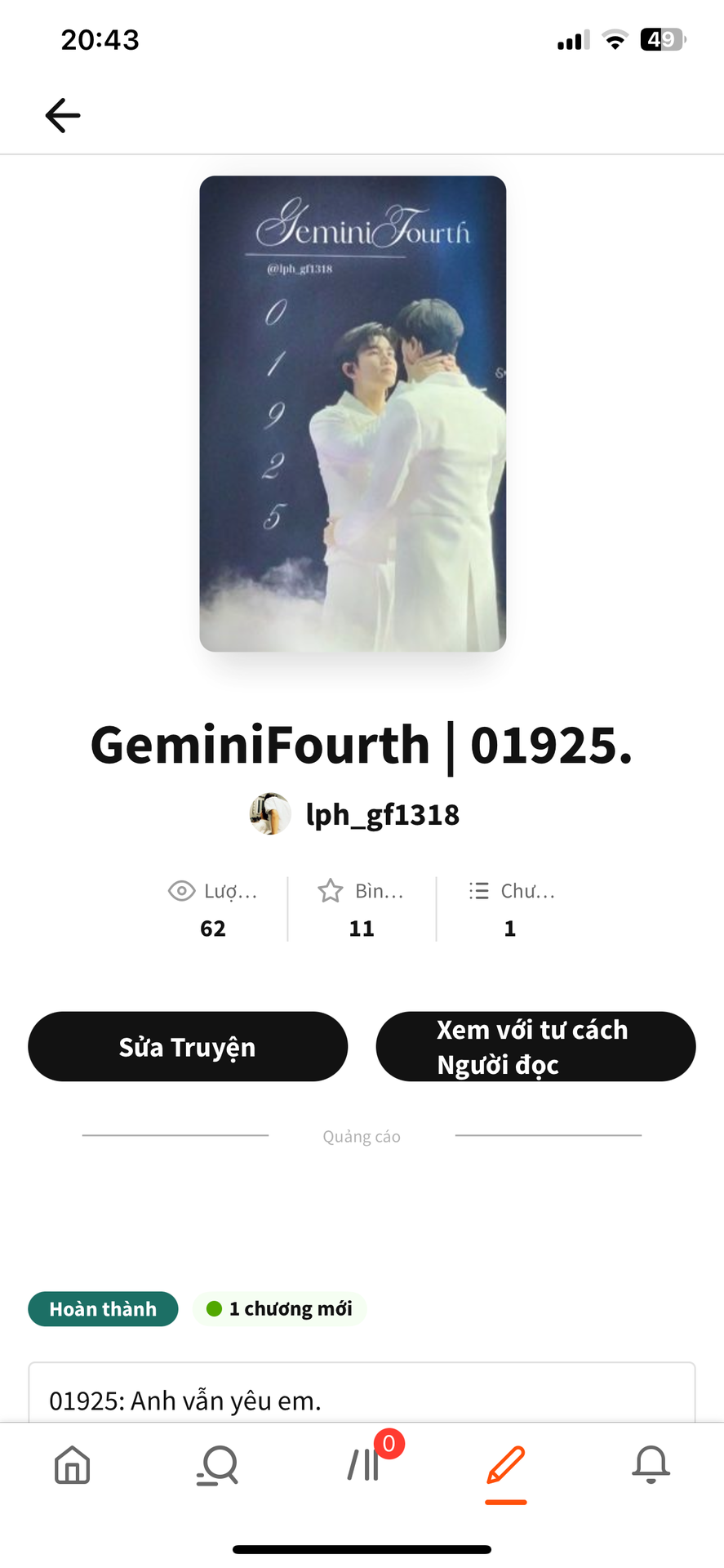Screen dimensions: 724x1568
Task: Open the Write pencil tab
Action: point(506,1464)
